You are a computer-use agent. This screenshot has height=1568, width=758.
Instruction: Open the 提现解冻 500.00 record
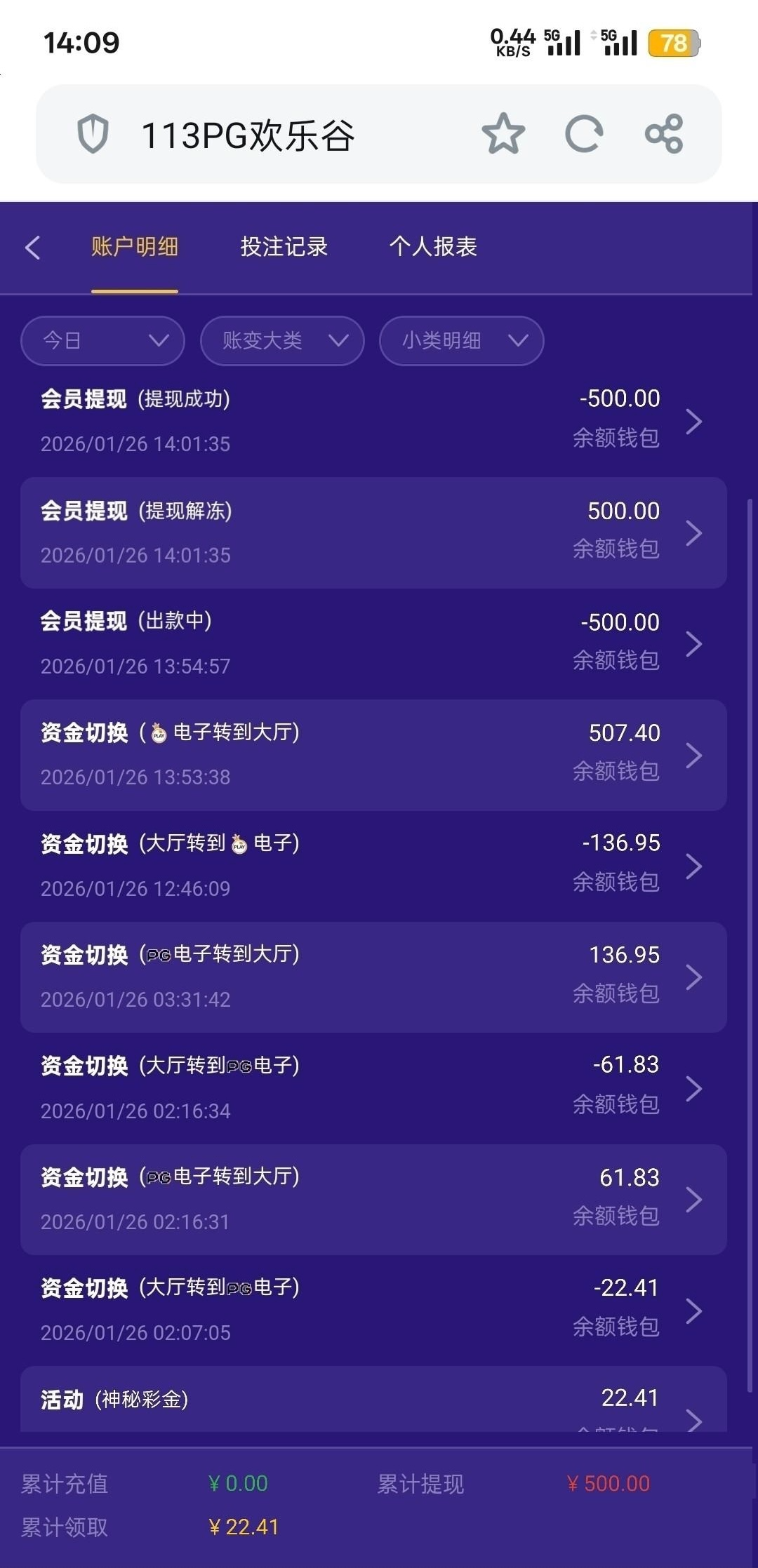pos(373,532)
